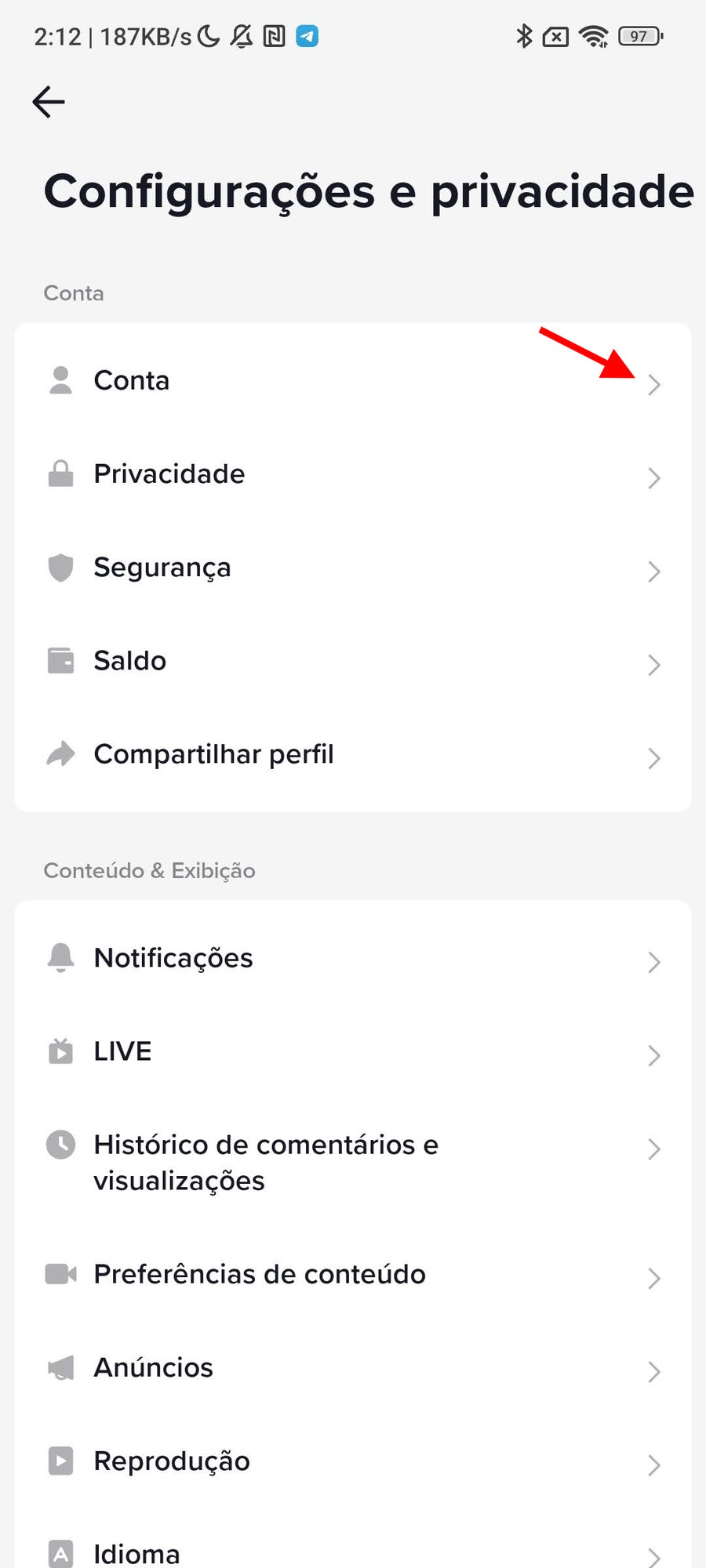This screenshot has width=706, height=1568.
Task: Open Idioma settings
Action: click(353, 1544)
